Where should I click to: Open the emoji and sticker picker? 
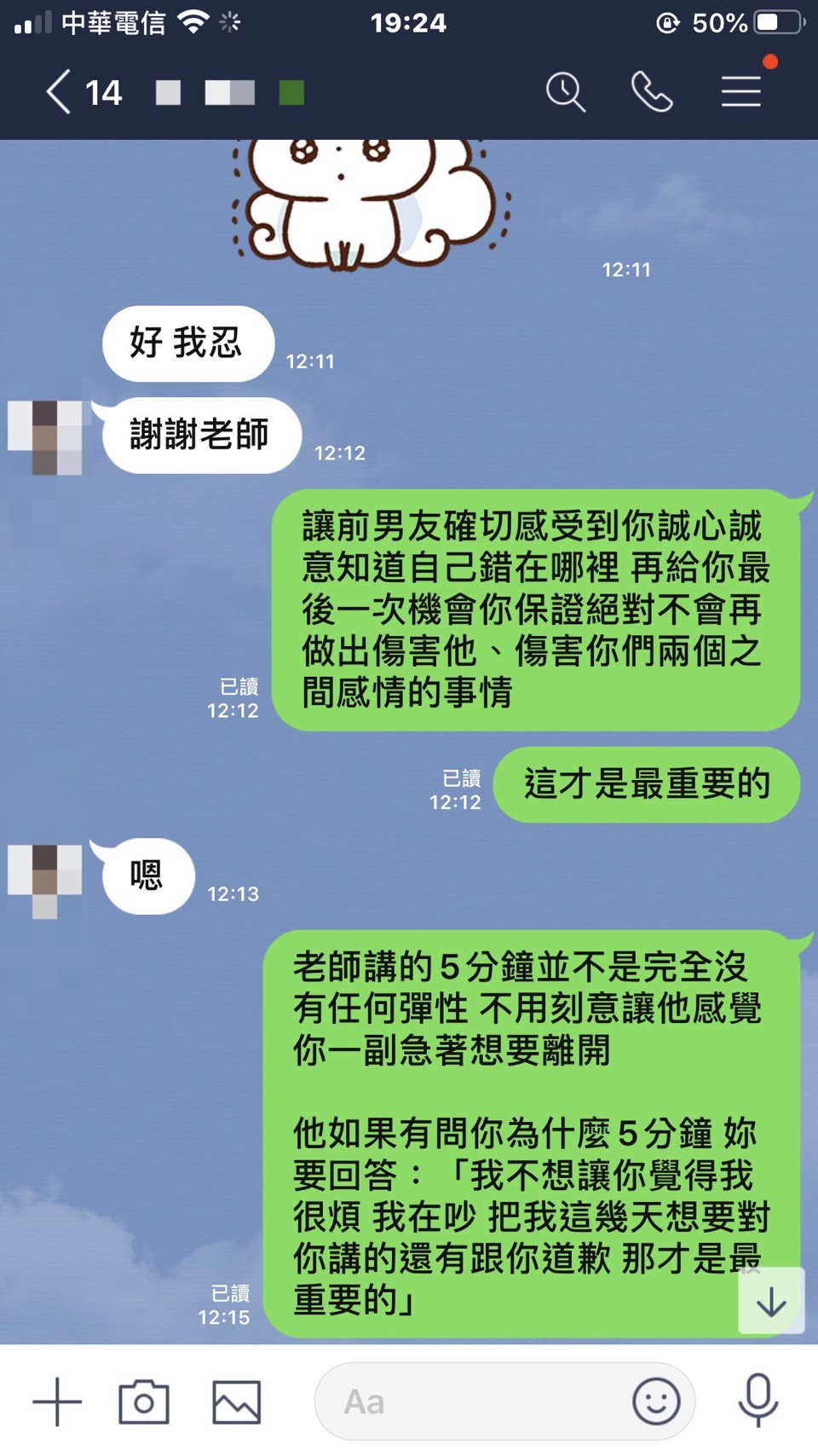click(x=656, y=1401)
